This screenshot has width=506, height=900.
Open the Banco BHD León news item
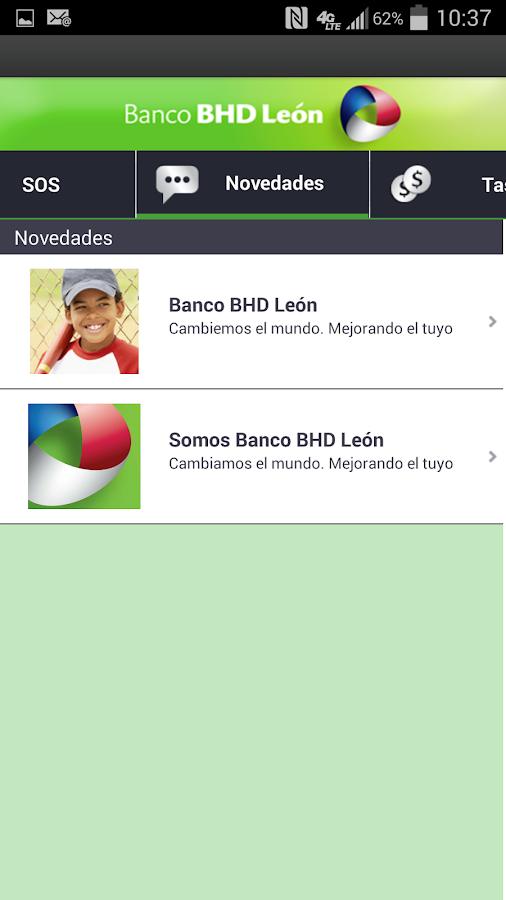pyautogui.click(x=251, y=321)
